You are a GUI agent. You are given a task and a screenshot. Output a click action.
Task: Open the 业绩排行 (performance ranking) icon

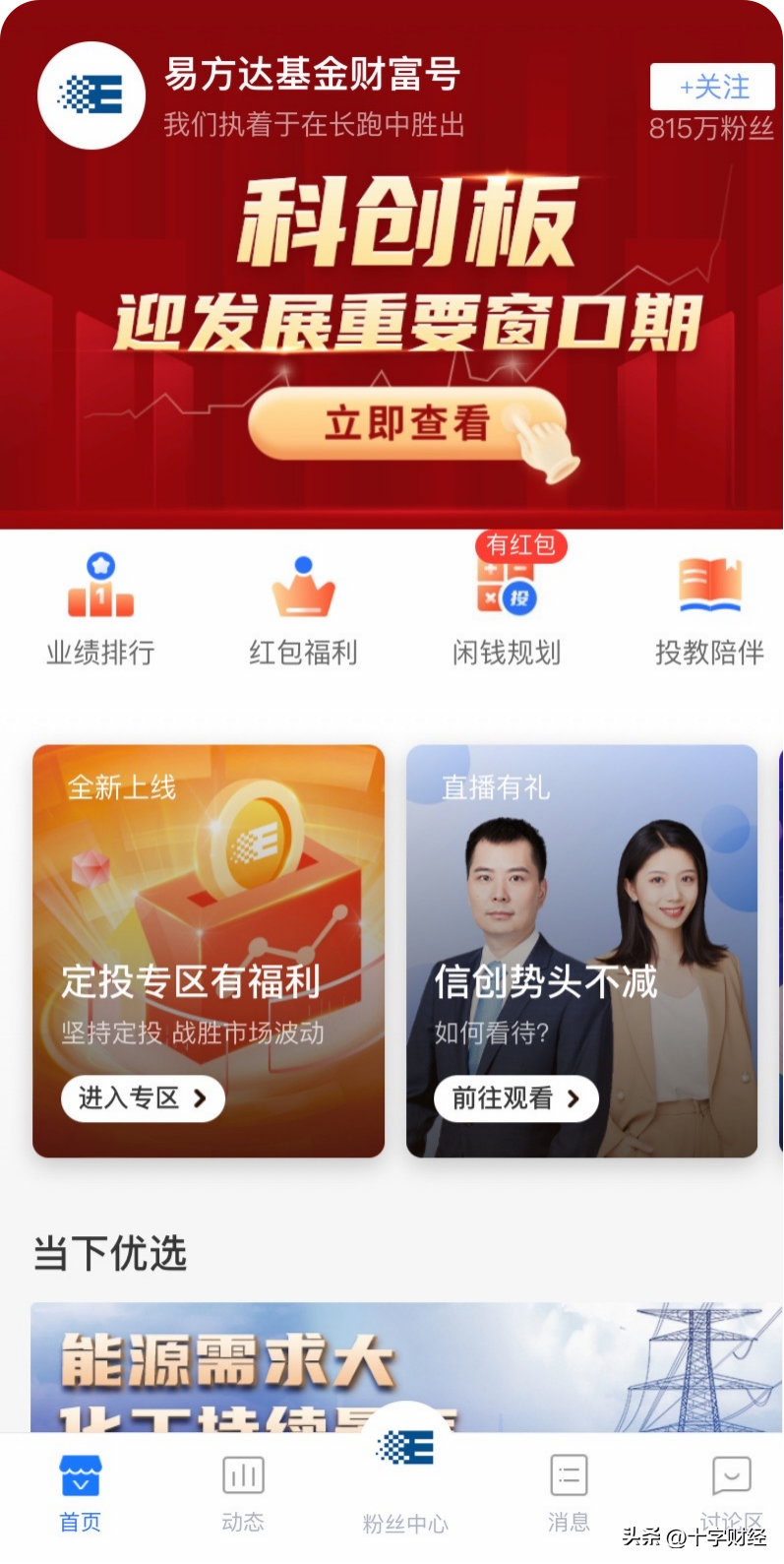[99, 608]
